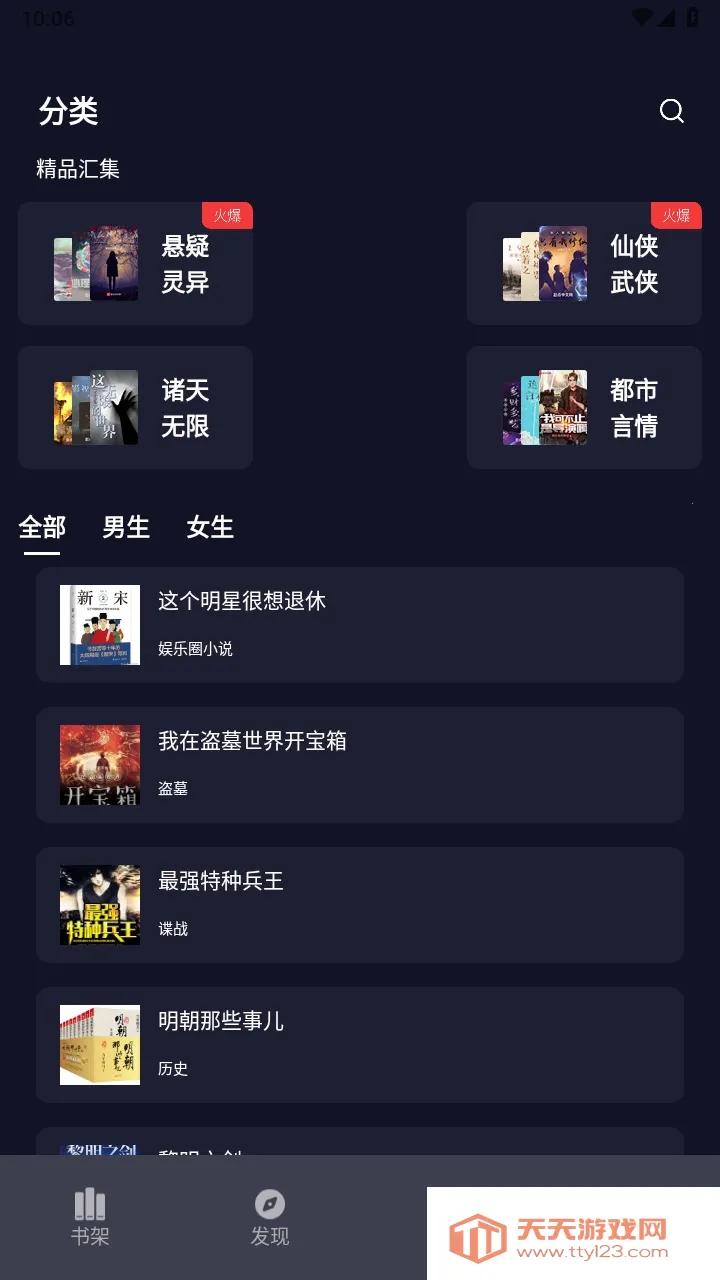Open the book 明朝那些事儿
Screen dimensions: 720x1280
click(x=360, y=1045)
